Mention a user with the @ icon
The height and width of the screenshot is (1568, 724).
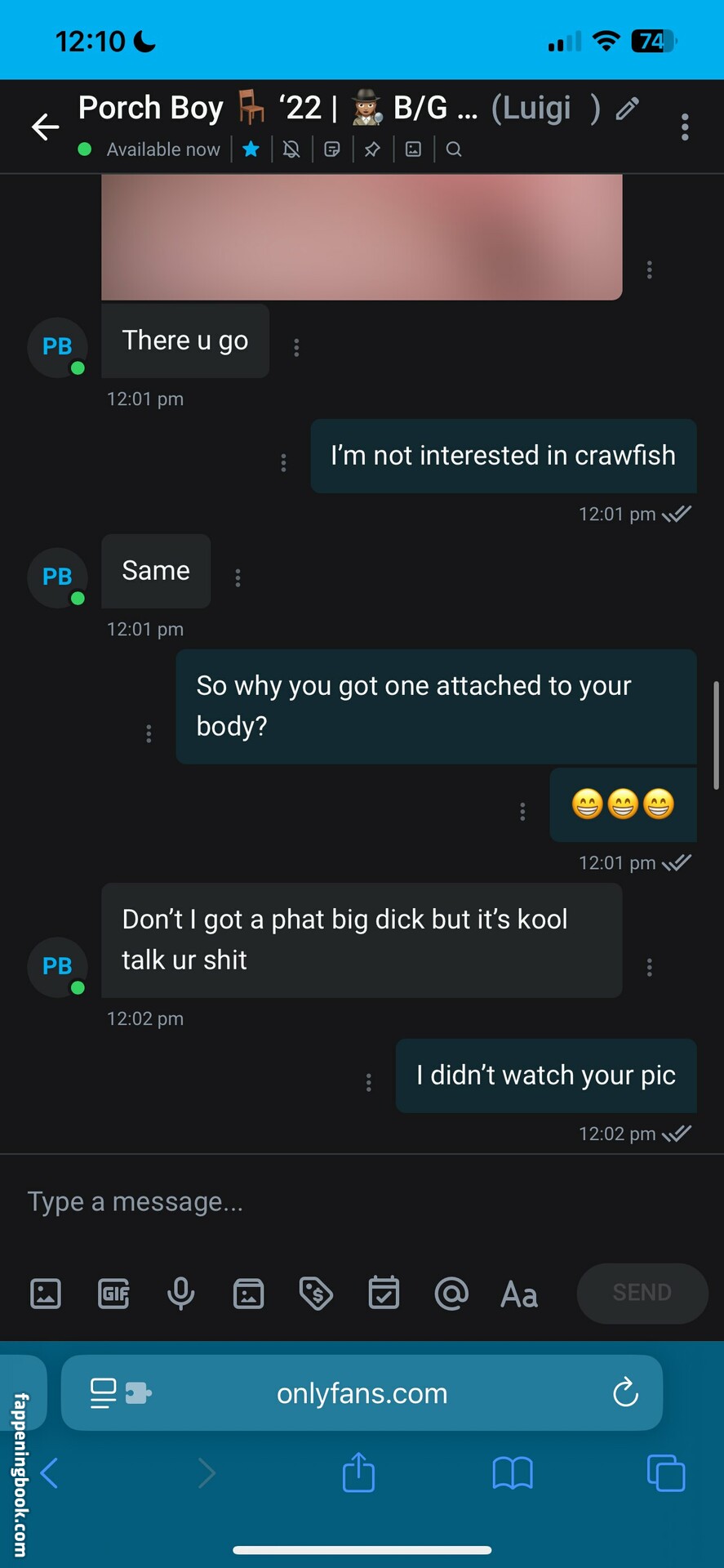pyautogui.click(x=451, y=1294)
